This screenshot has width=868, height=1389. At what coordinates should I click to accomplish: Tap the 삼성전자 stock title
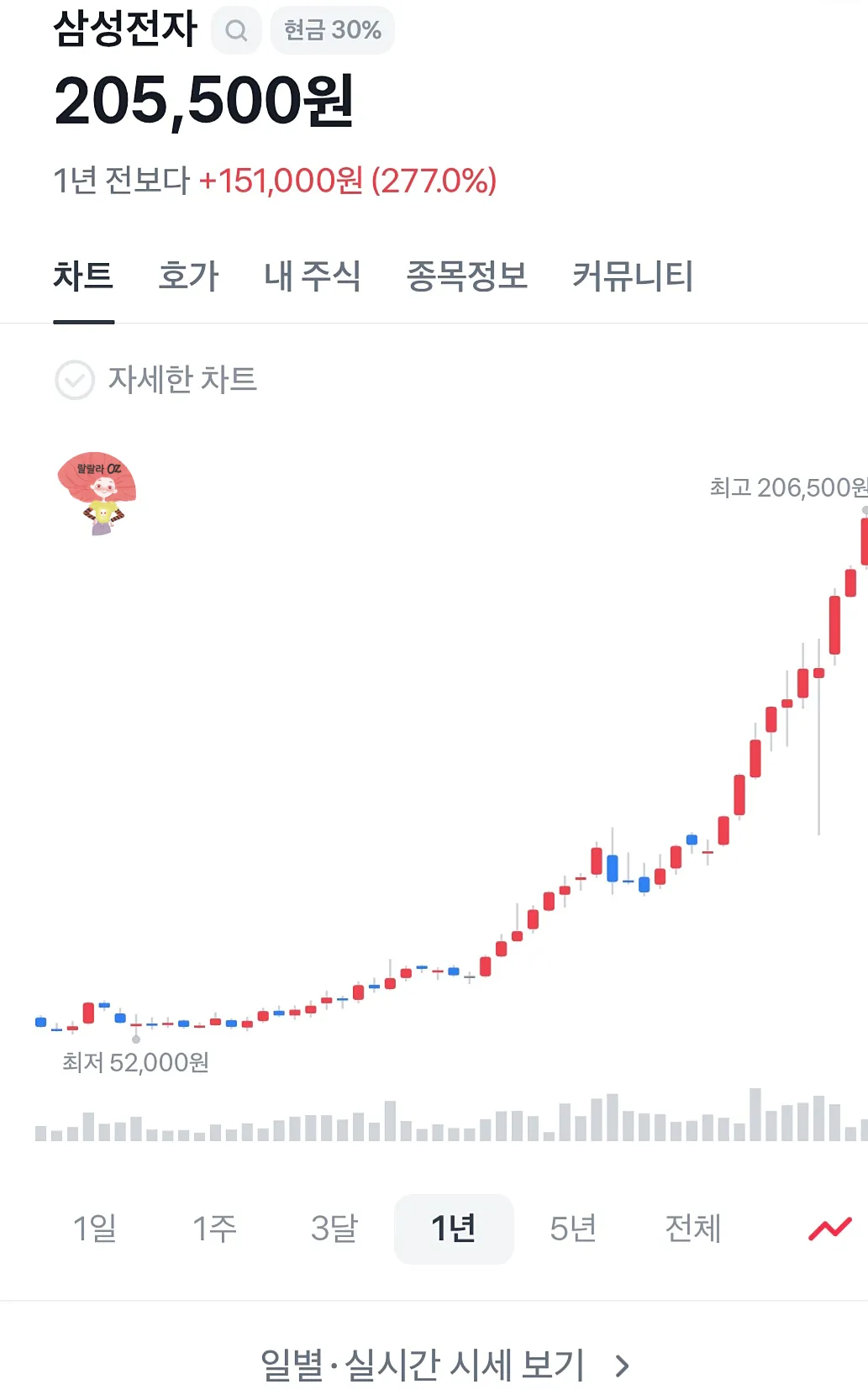(x=124, y=28)
